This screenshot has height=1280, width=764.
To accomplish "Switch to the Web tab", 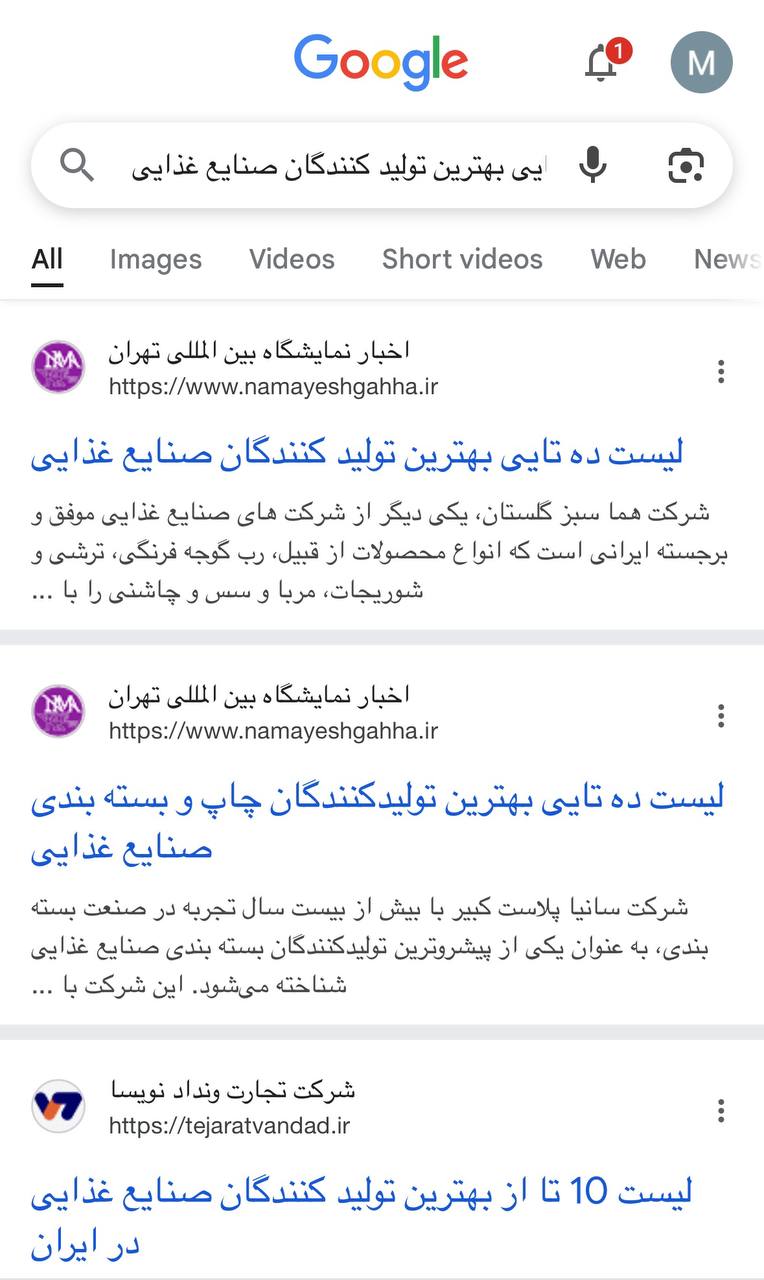I will coord(618,259).
